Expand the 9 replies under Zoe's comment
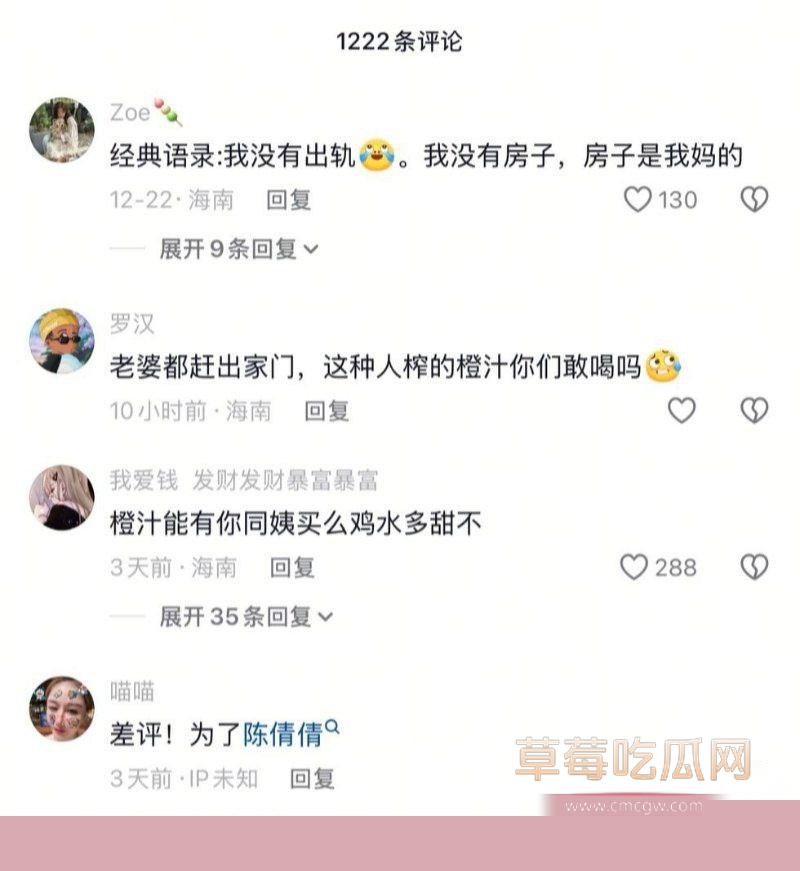 click(x=228, y=252)
